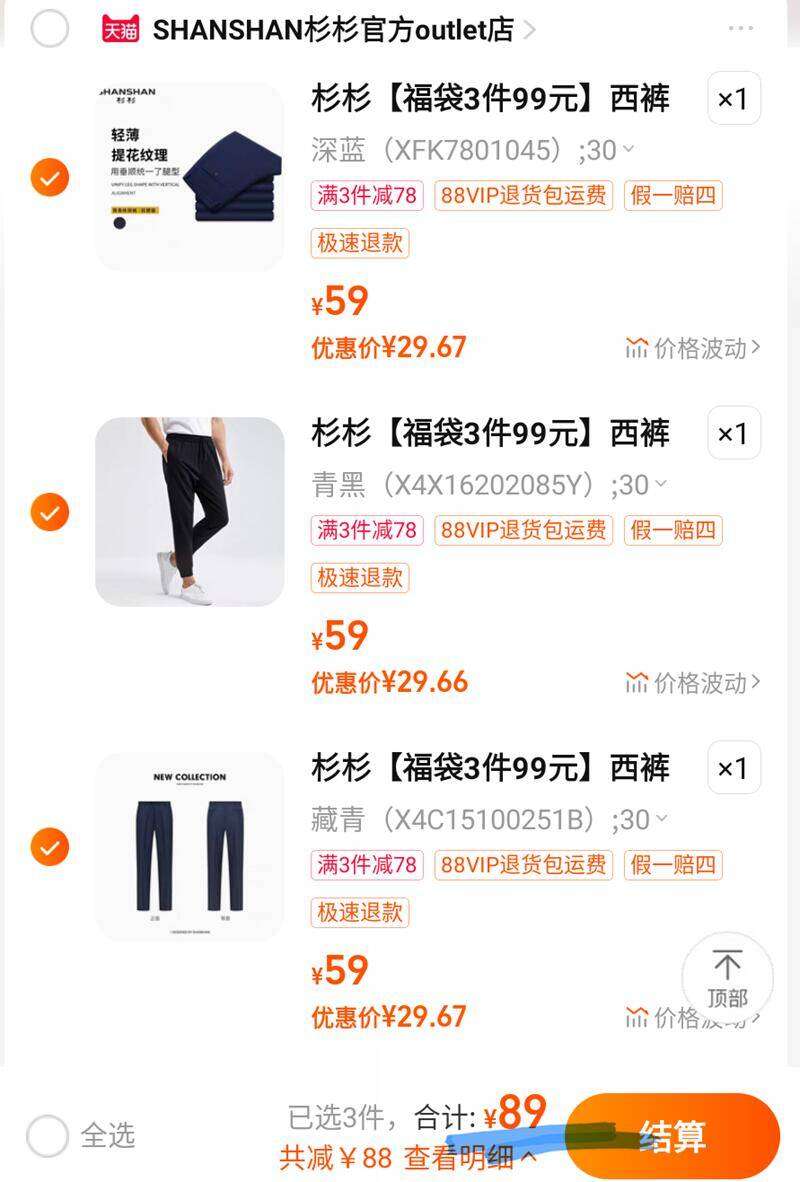Open the store's three-dot overflow menu
Screen dimensions: 800x1182
[741, 28]
